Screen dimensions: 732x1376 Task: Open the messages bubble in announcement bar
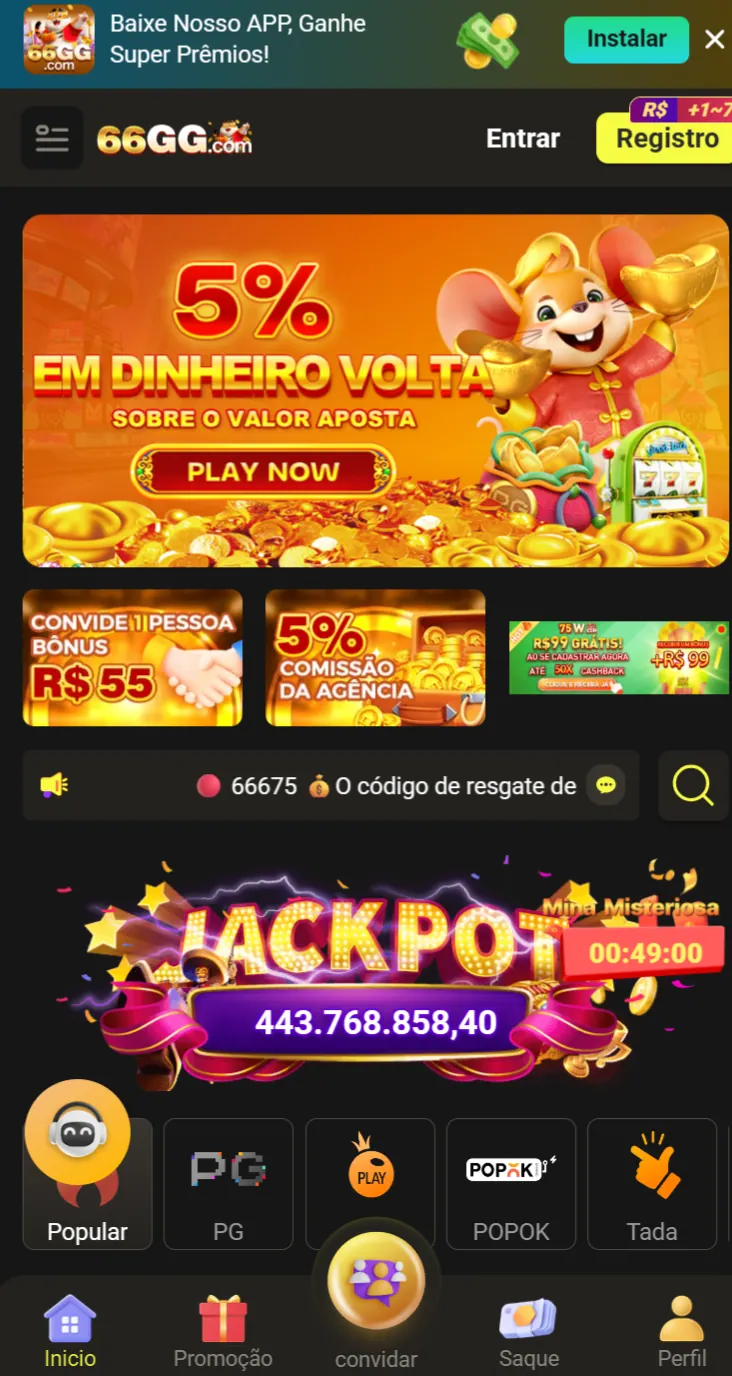(605, 786)
